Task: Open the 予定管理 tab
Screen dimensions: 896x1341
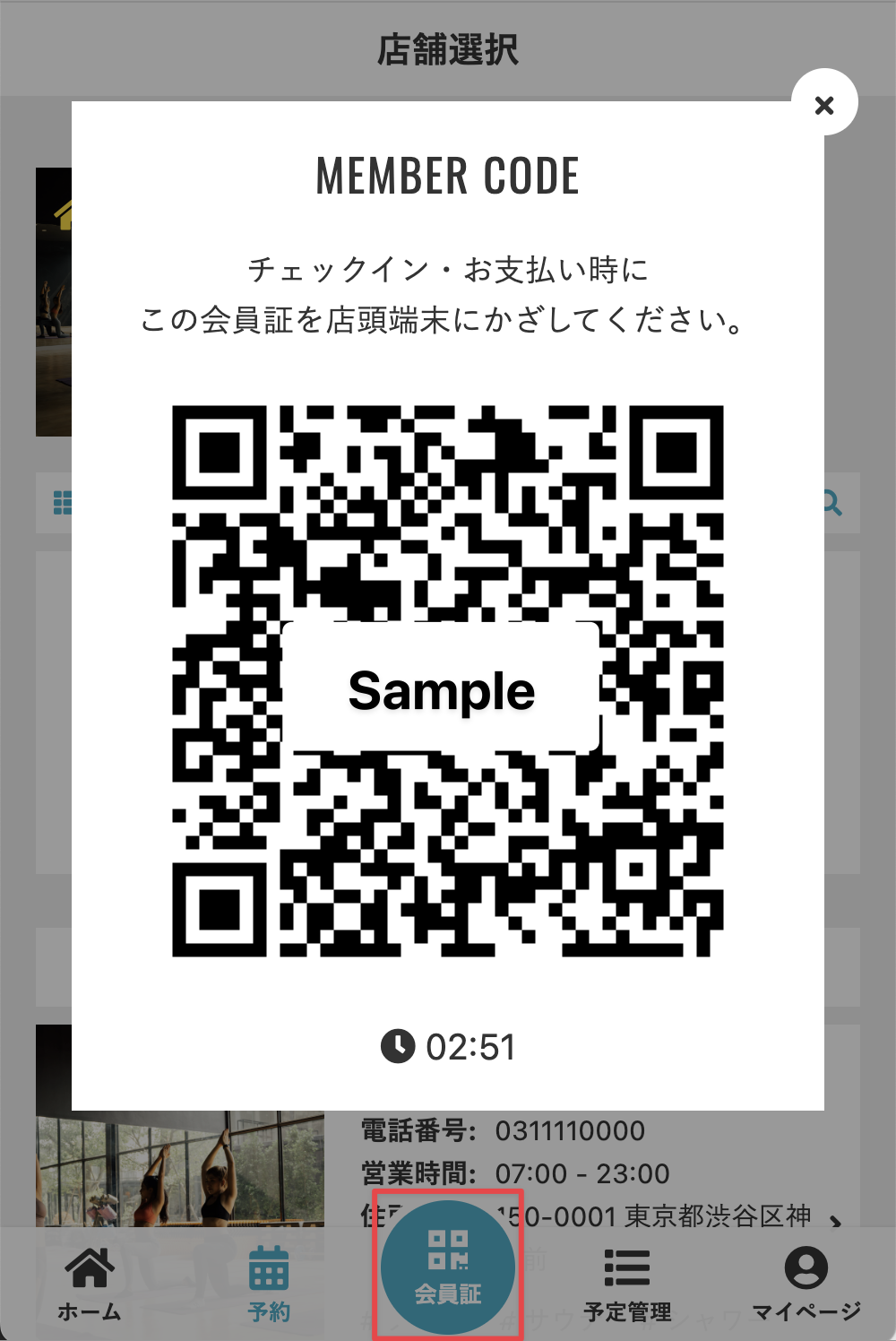Action: (627, 1284)
